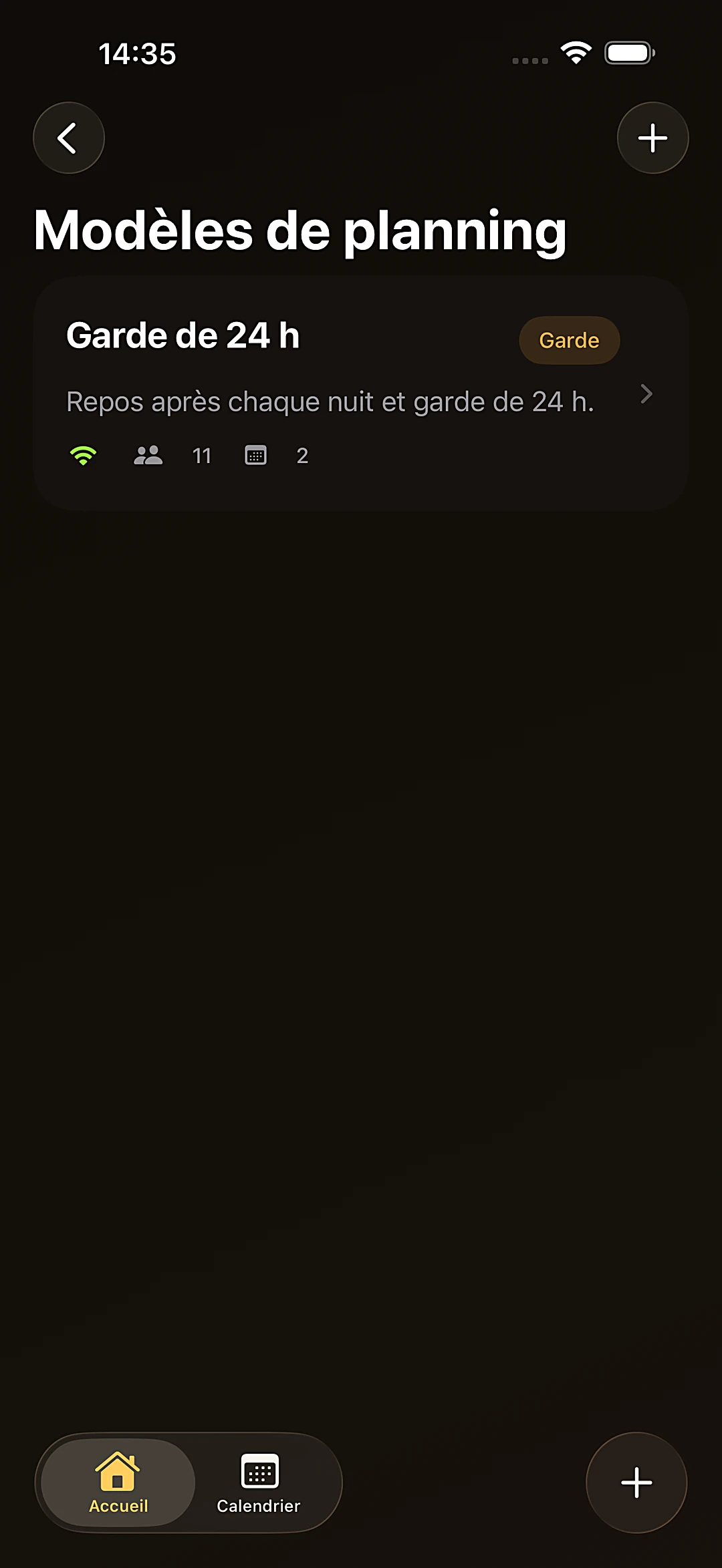Viewport: 722px width, 1568px height.
Task: Select the Accueil tab
Action: [x=118, y=1483]
